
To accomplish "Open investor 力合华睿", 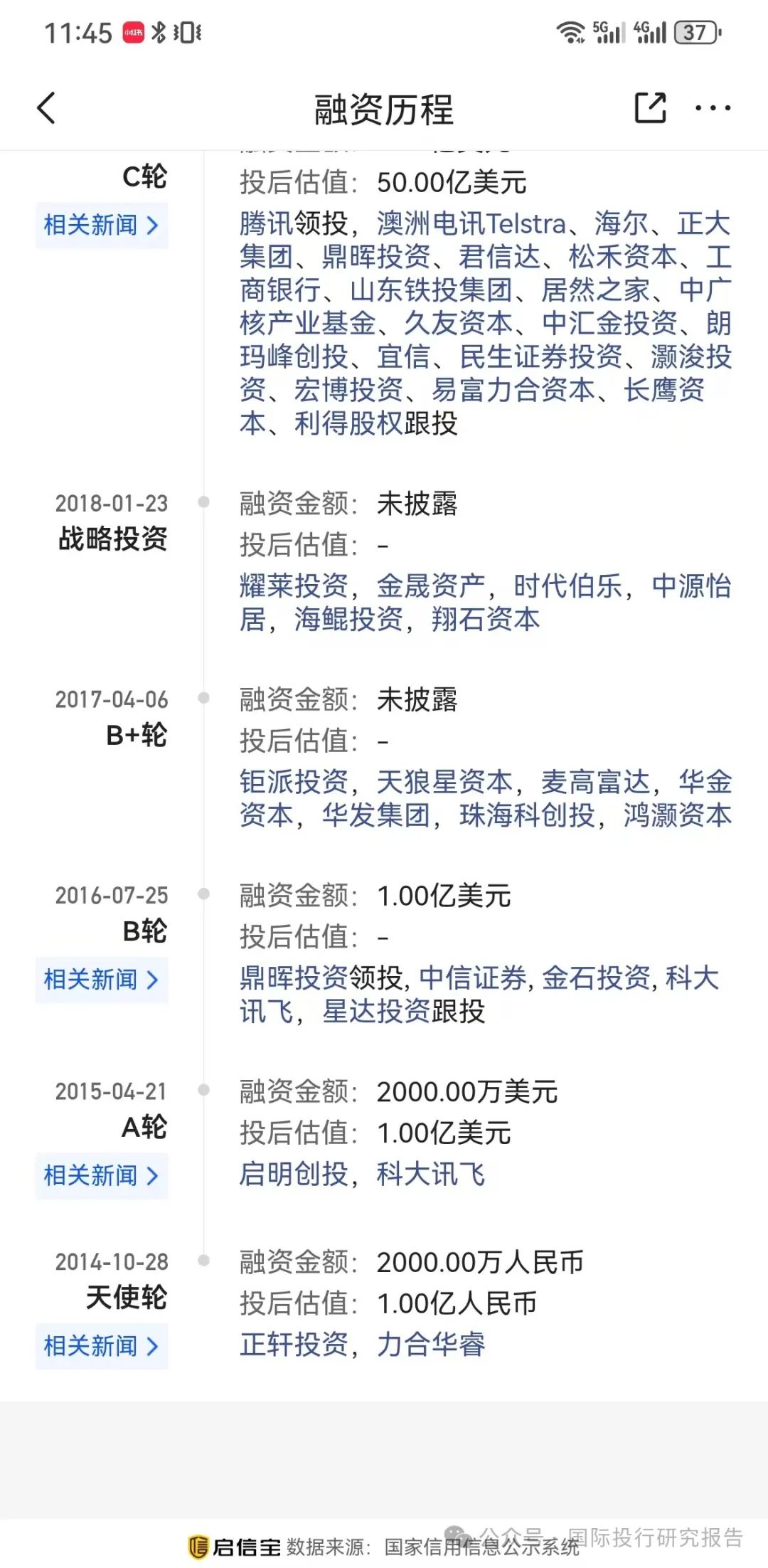I will click(431, 1345).
